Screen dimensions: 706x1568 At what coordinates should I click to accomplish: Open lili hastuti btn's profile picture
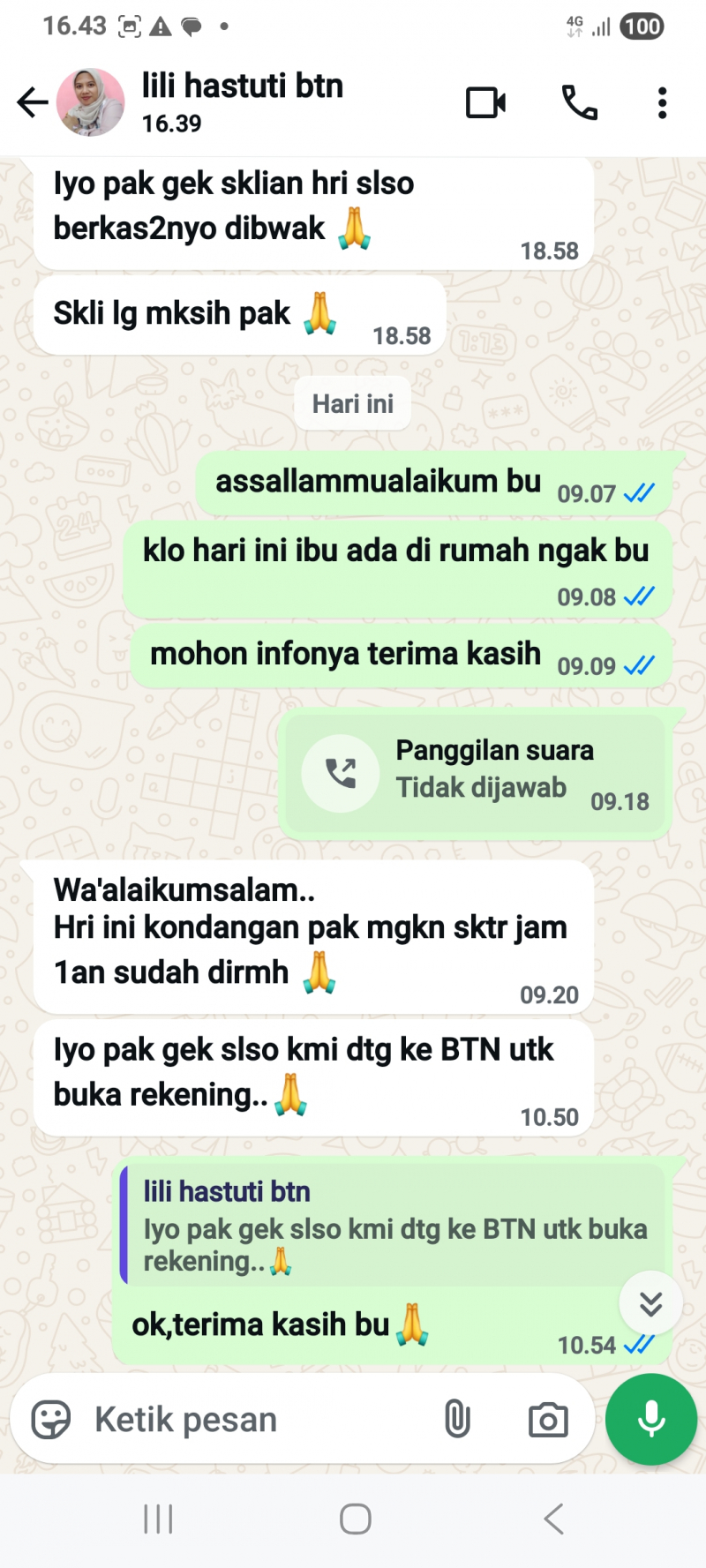point(91,102)
